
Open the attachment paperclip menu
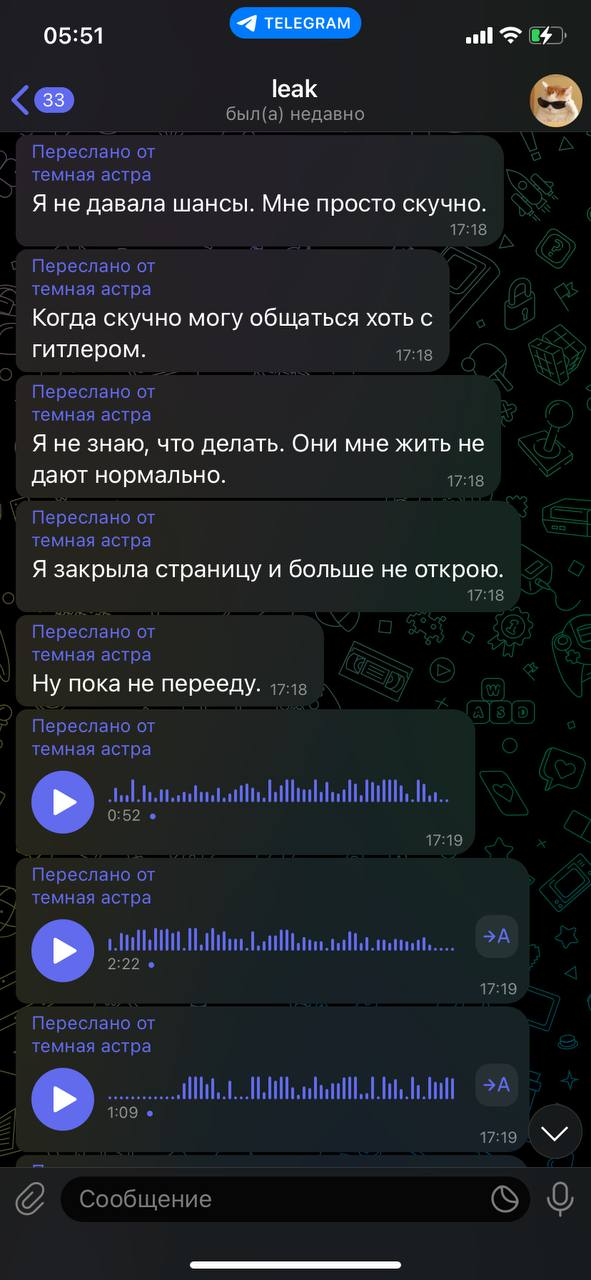[30, 1198]
